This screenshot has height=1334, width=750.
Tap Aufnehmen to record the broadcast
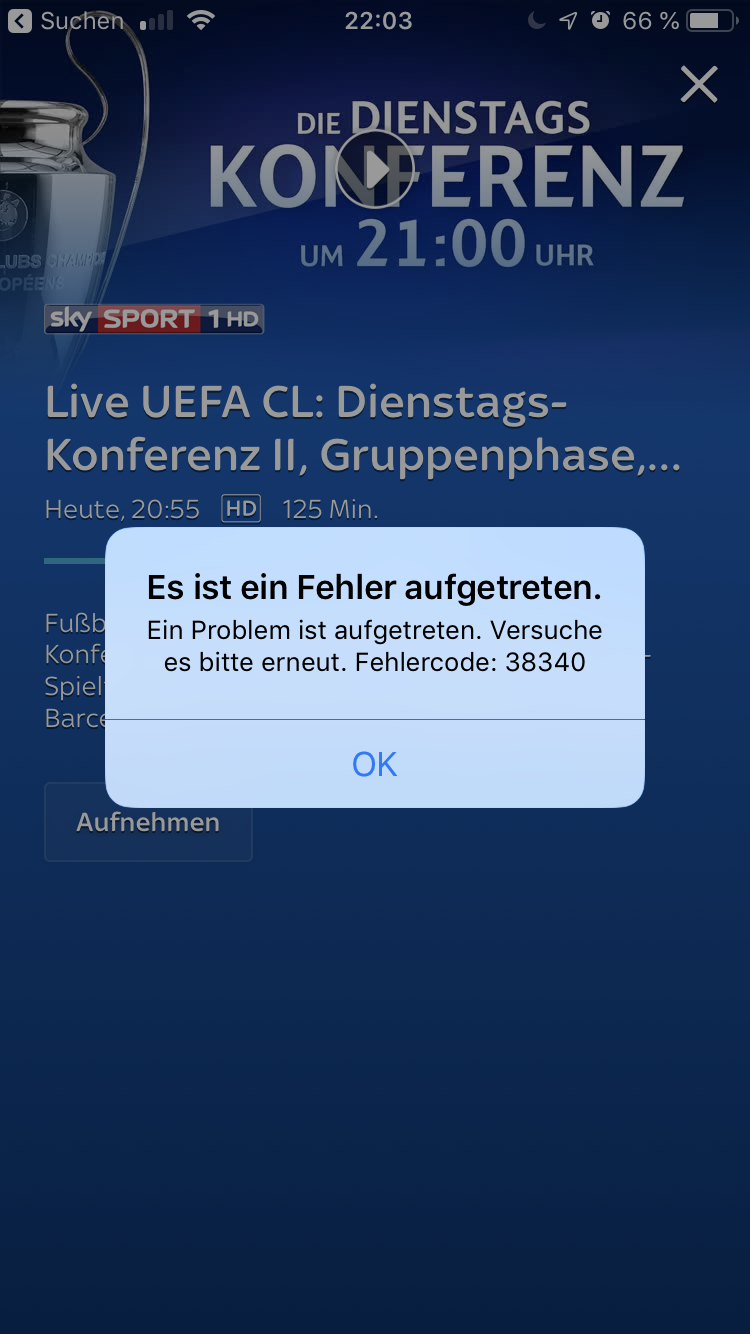coord(148,823)
